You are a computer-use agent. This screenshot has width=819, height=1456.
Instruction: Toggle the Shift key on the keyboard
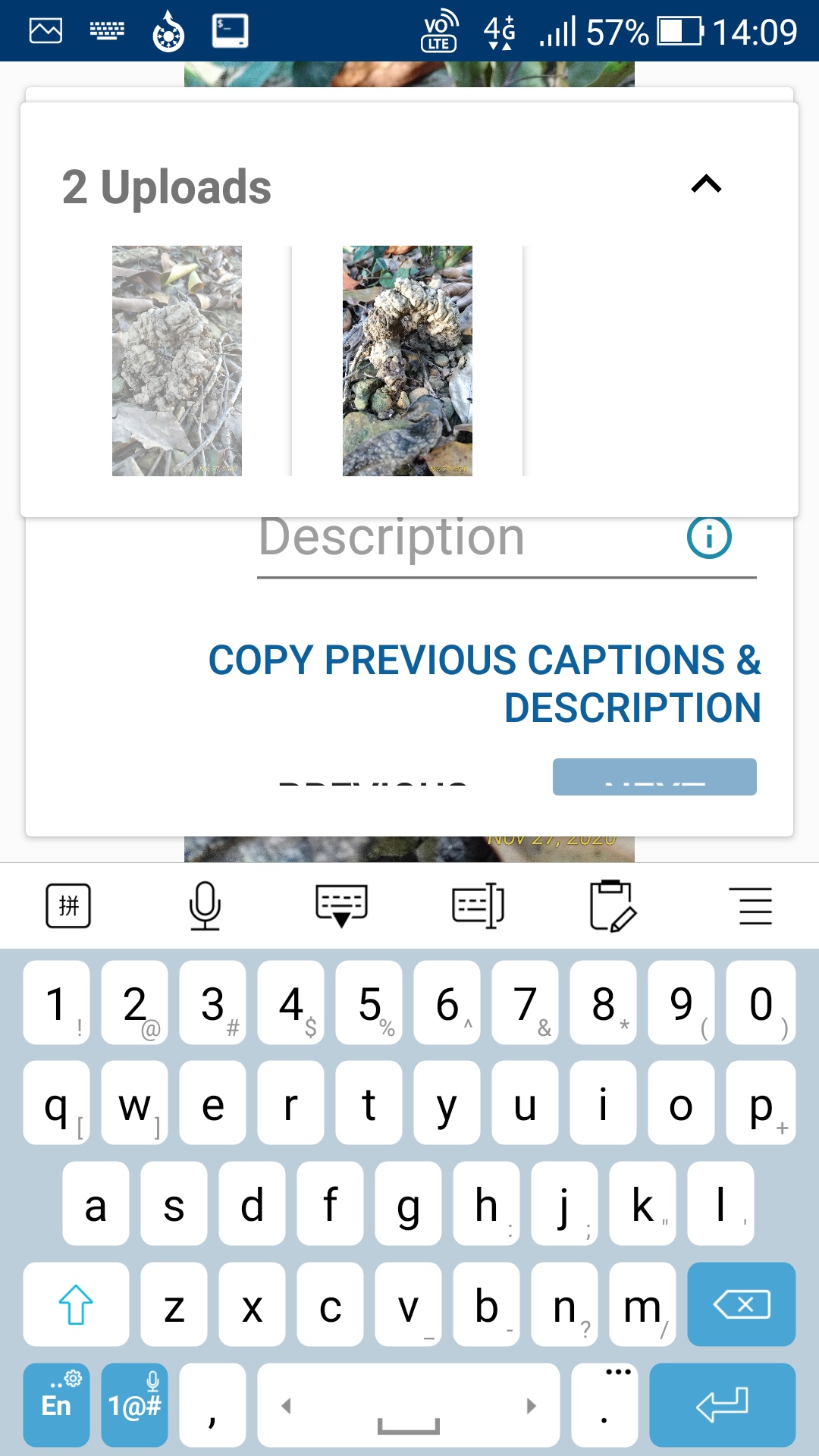click(74, 1304)
